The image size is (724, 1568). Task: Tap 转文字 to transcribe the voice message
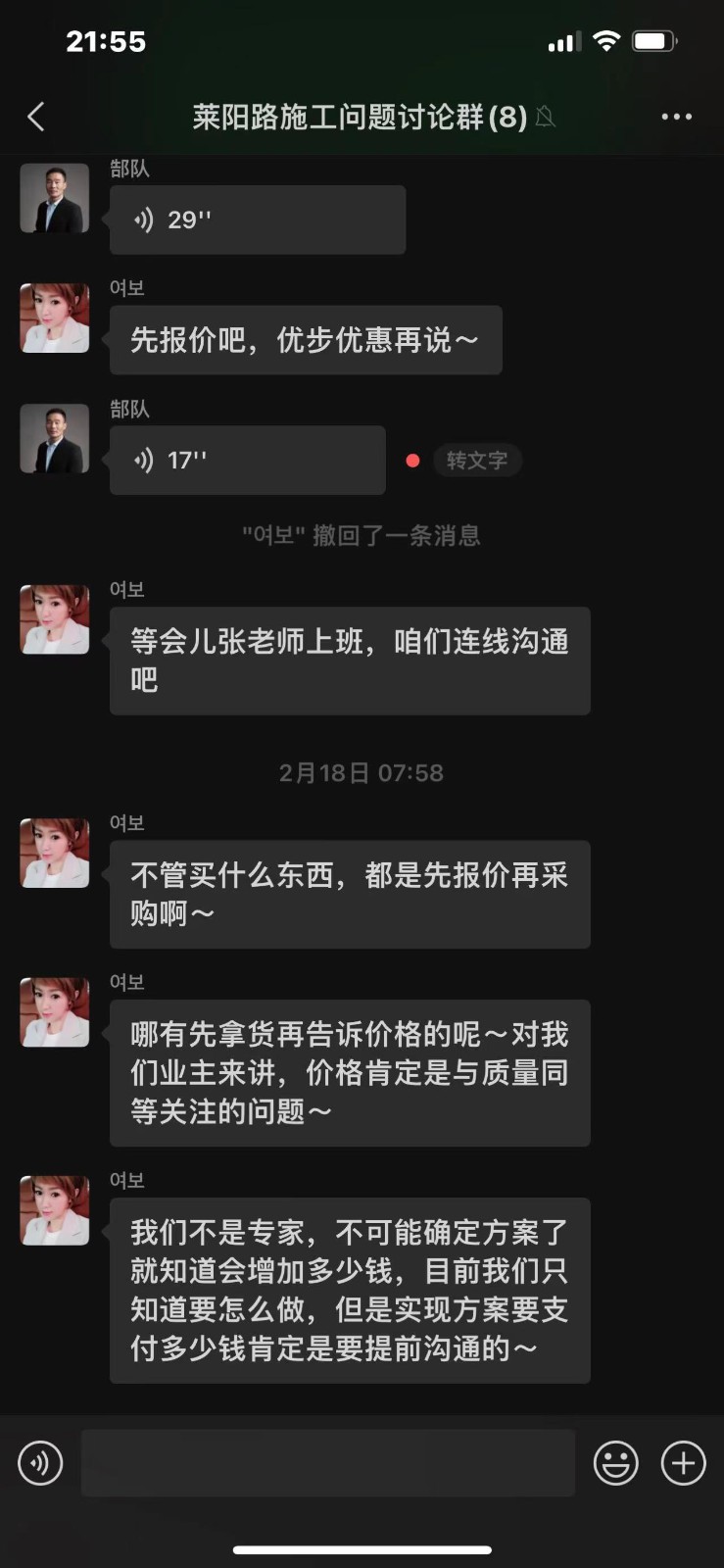pos(477,460)
